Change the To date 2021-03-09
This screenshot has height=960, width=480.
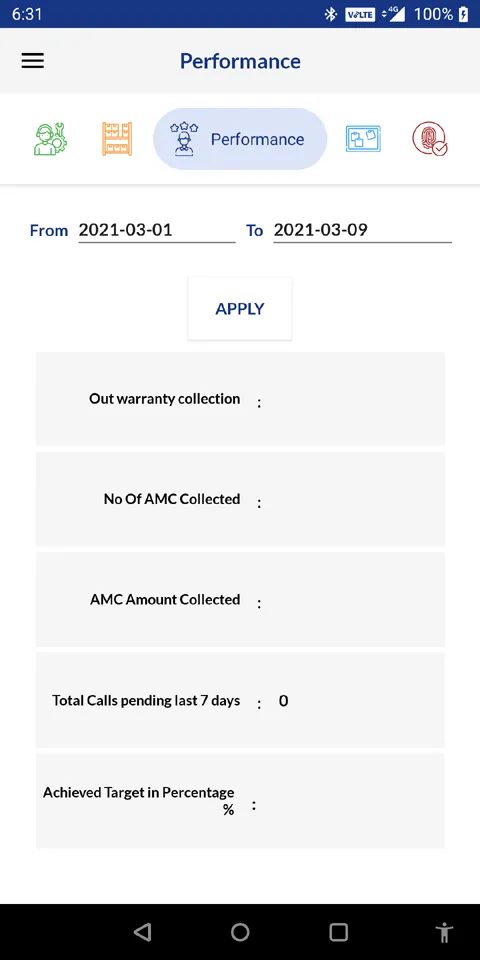(x=362, y=230)
